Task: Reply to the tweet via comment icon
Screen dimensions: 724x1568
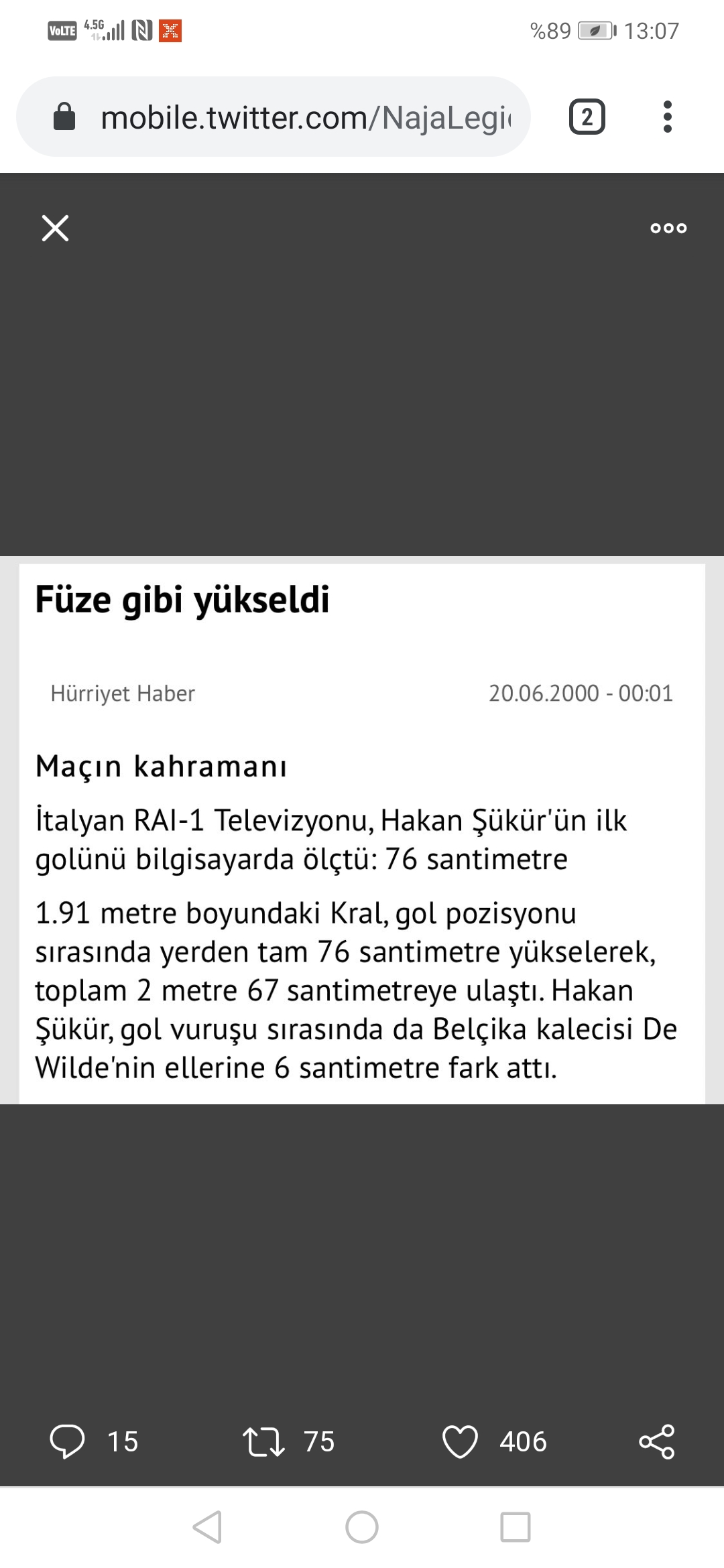Action: 67,1441
